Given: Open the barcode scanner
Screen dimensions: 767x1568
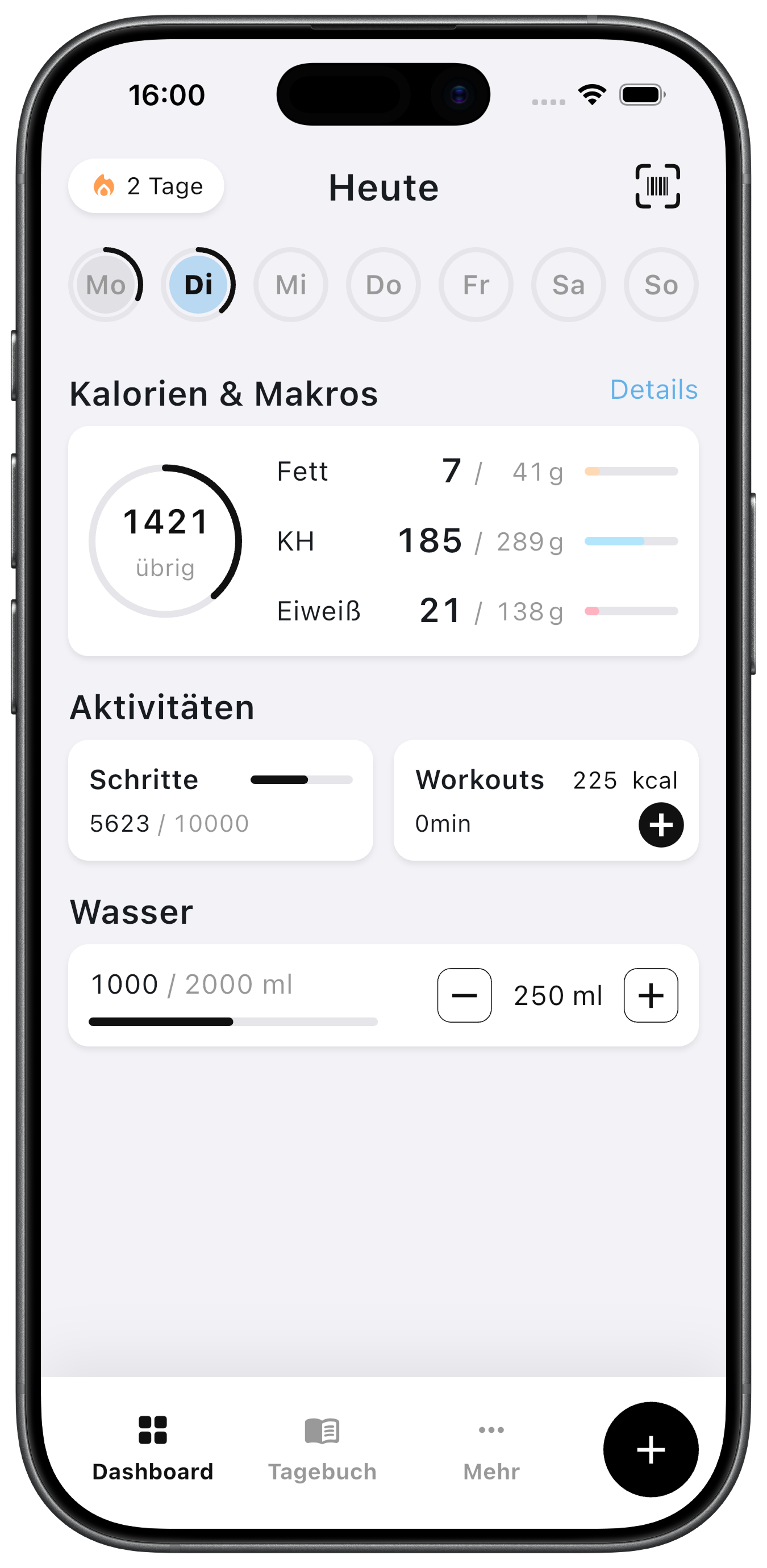Looking at the screenshot, I should (657, 186).
